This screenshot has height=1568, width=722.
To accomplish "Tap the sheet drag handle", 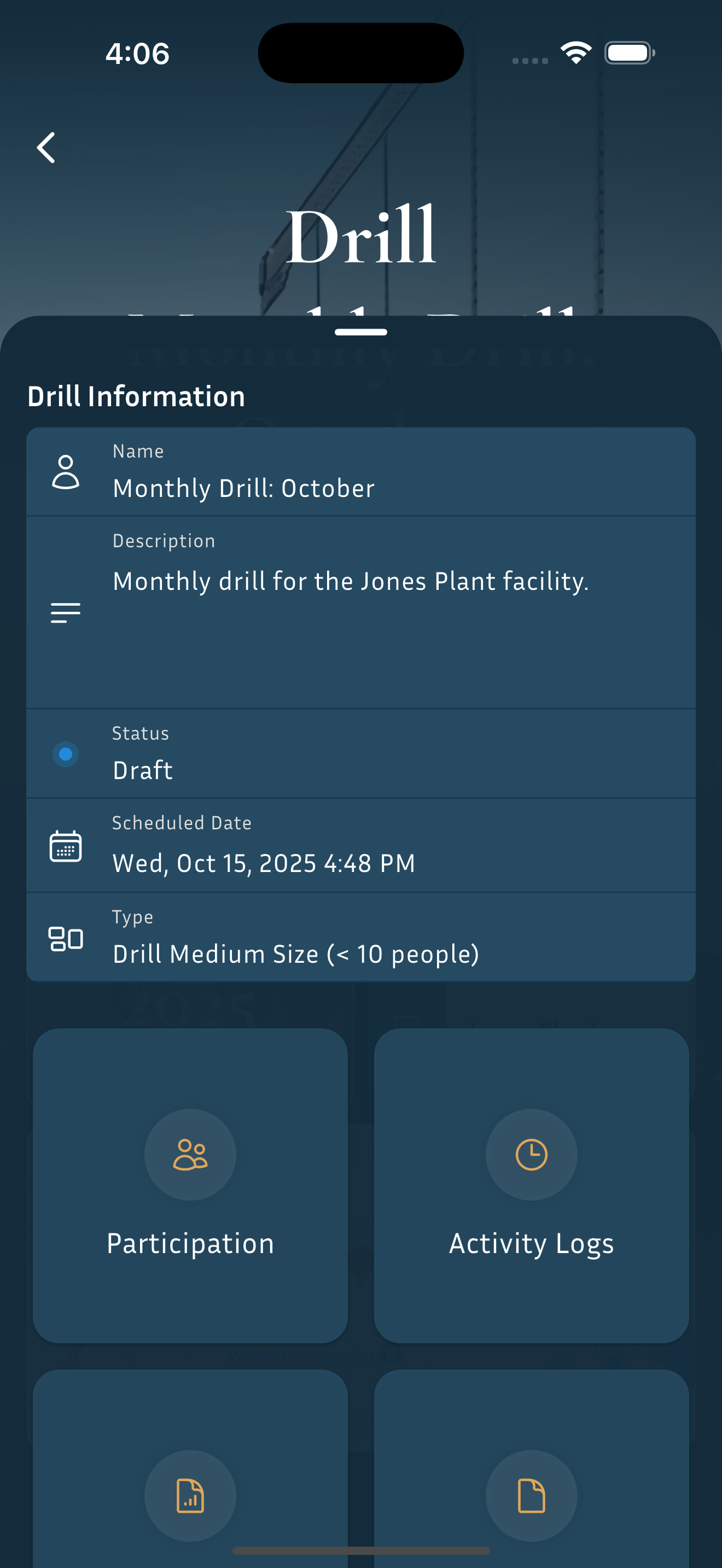I will click(x=360, y=332).
